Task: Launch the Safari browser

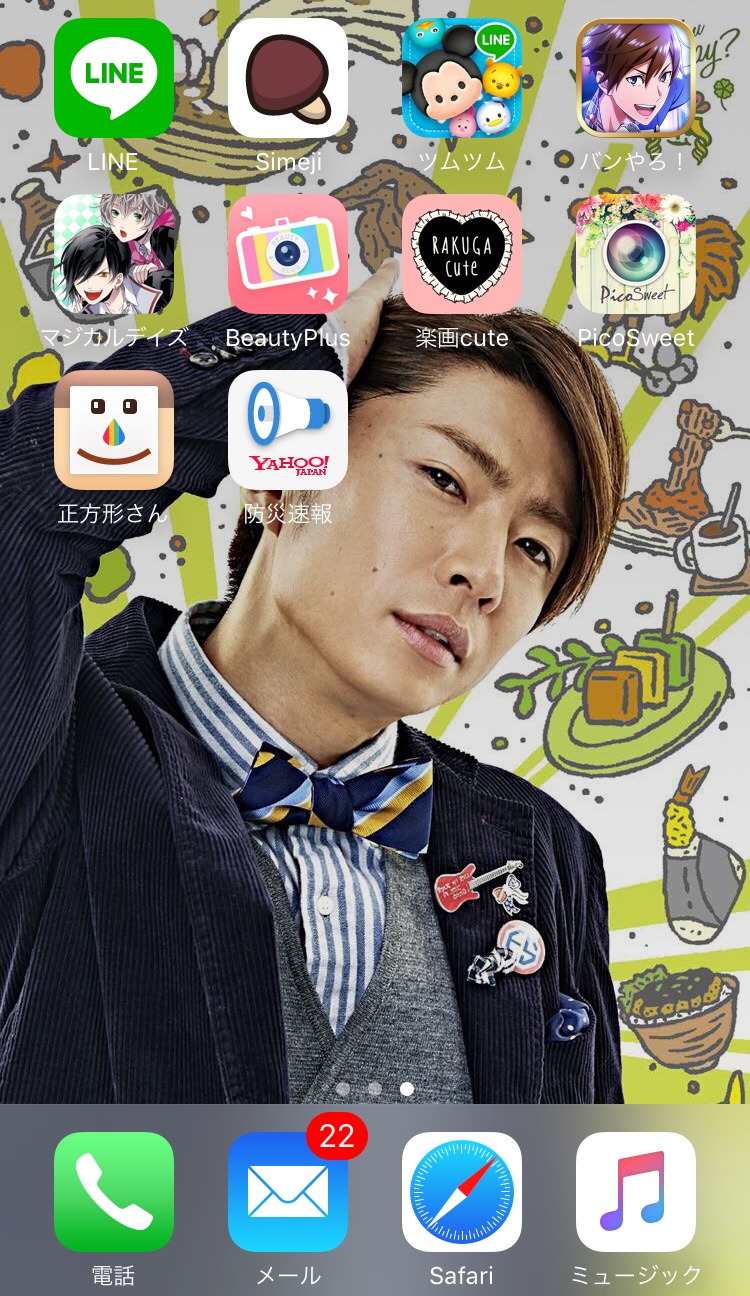Action: 462,1192
